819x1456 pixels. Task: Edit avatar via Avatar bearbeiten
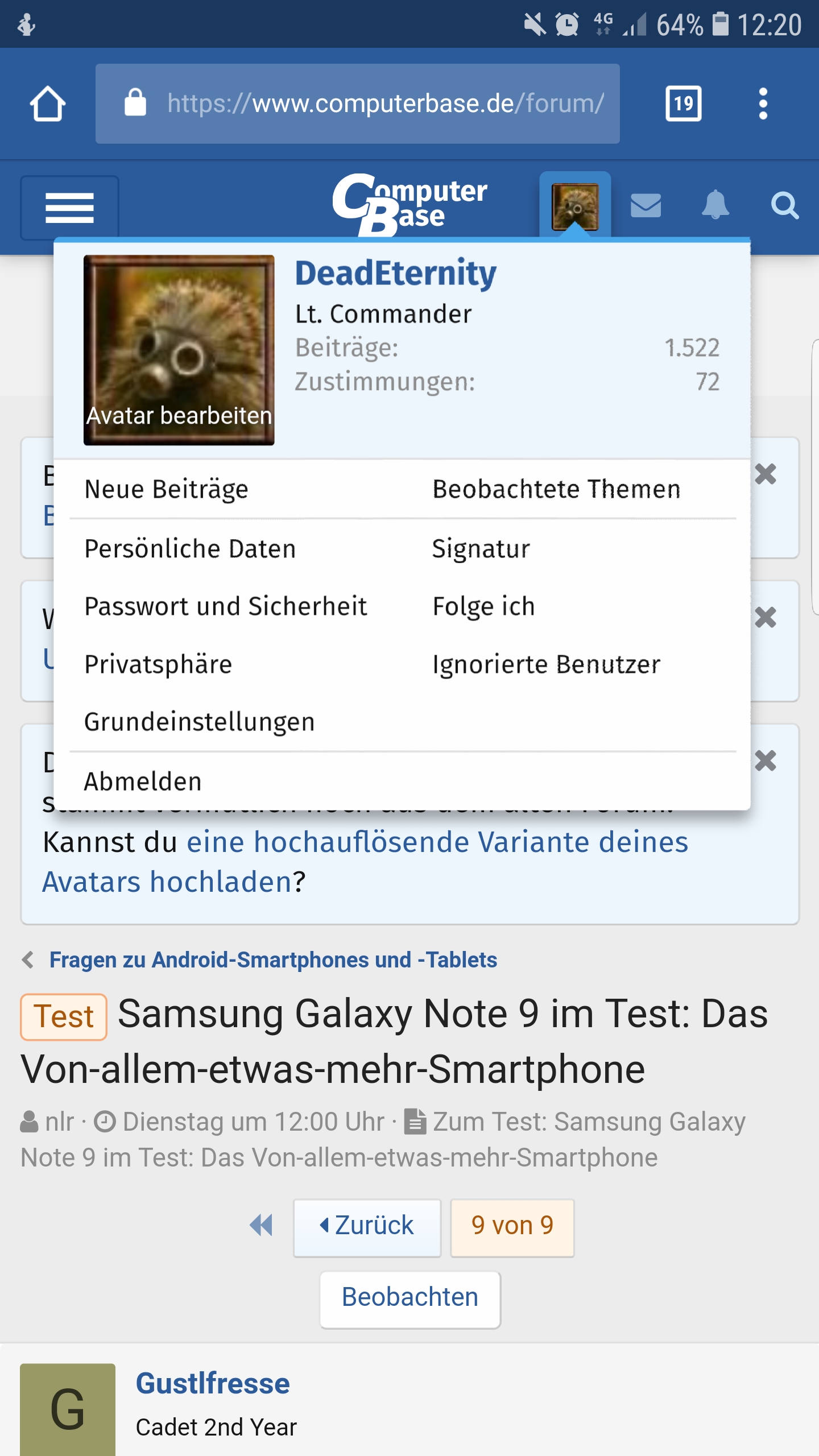pos(179,416)
